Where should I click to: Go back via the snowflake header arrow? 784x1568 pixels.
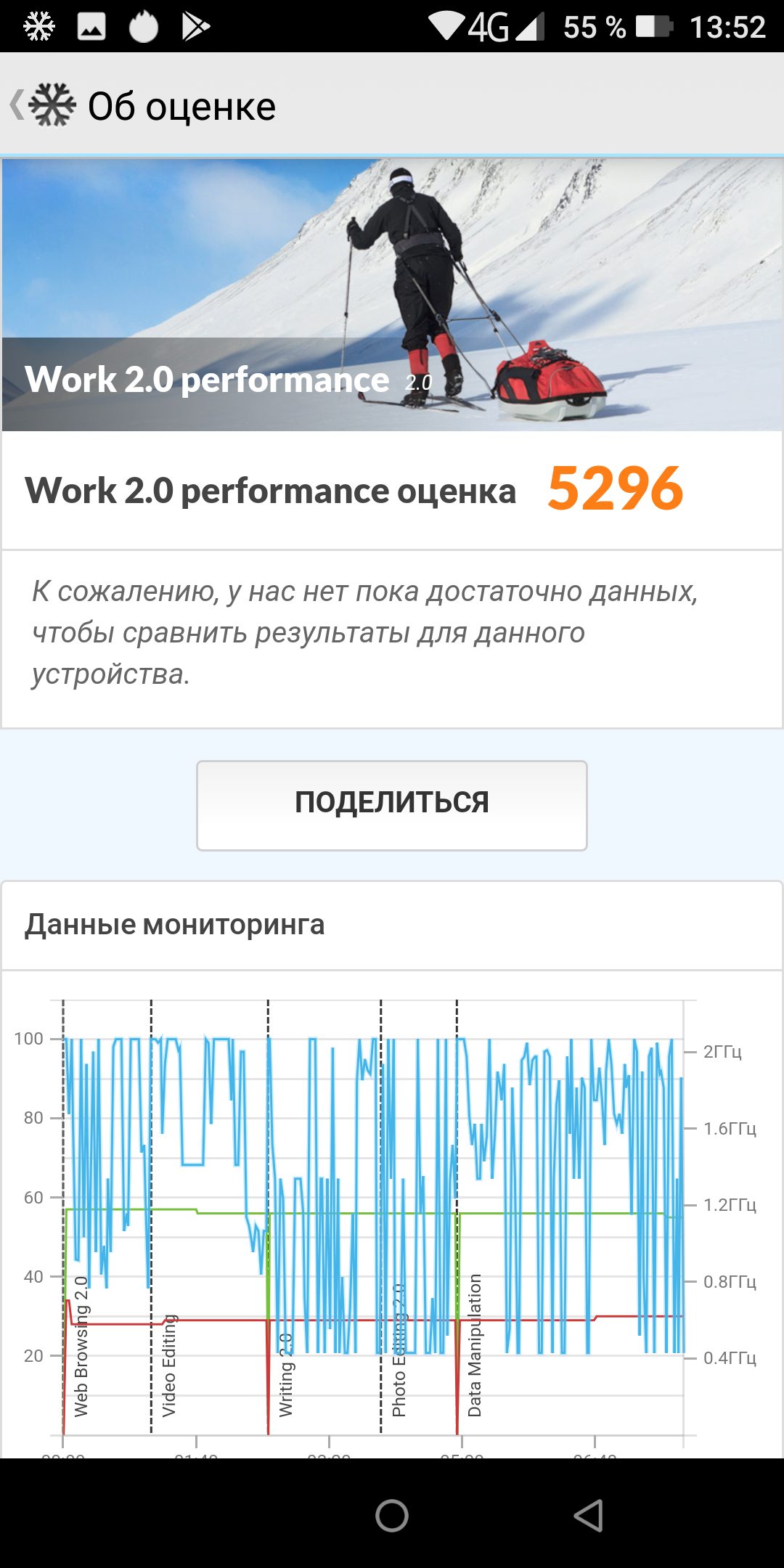click(42, 106)
